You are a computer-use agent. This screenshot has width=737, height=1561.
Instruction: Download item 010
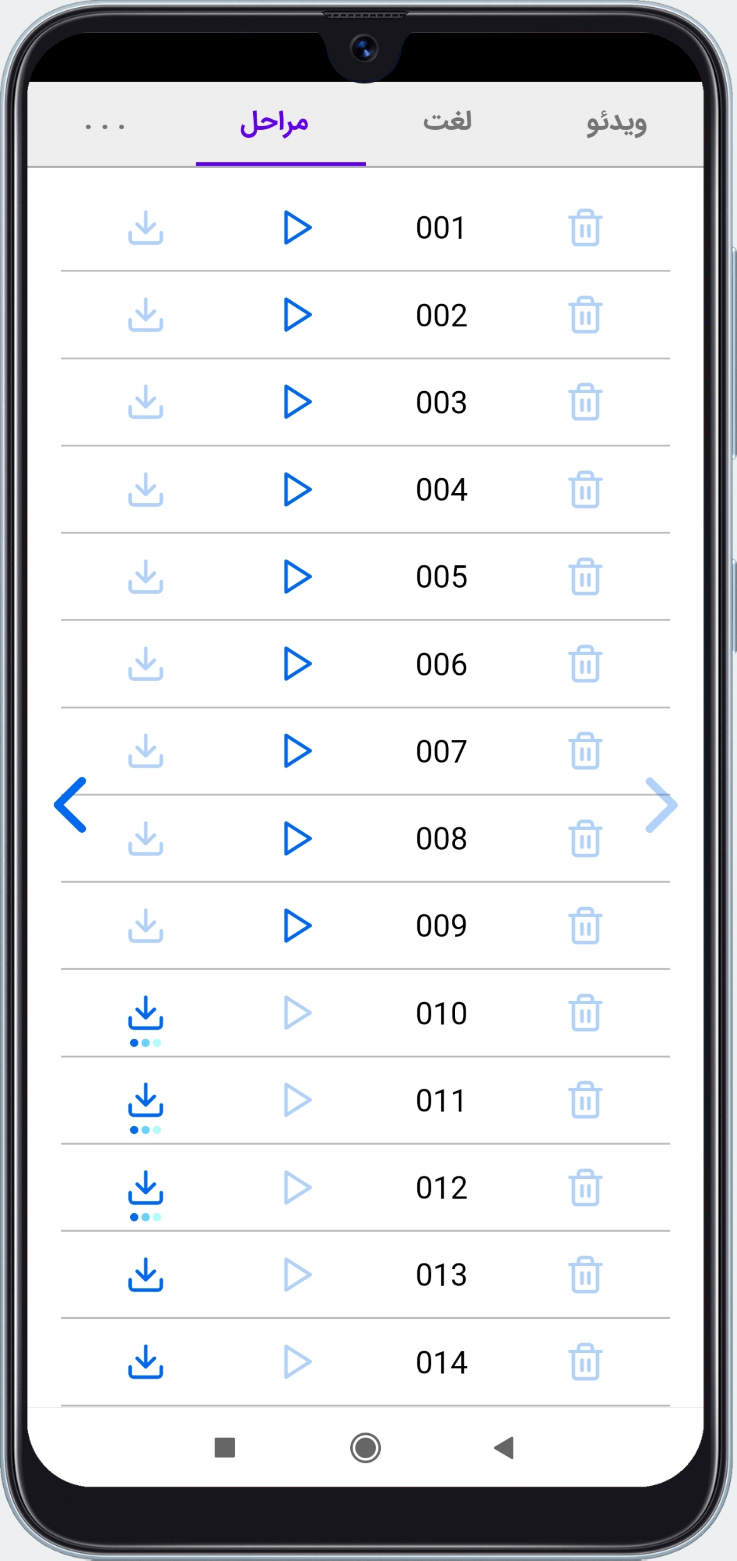146,1015
